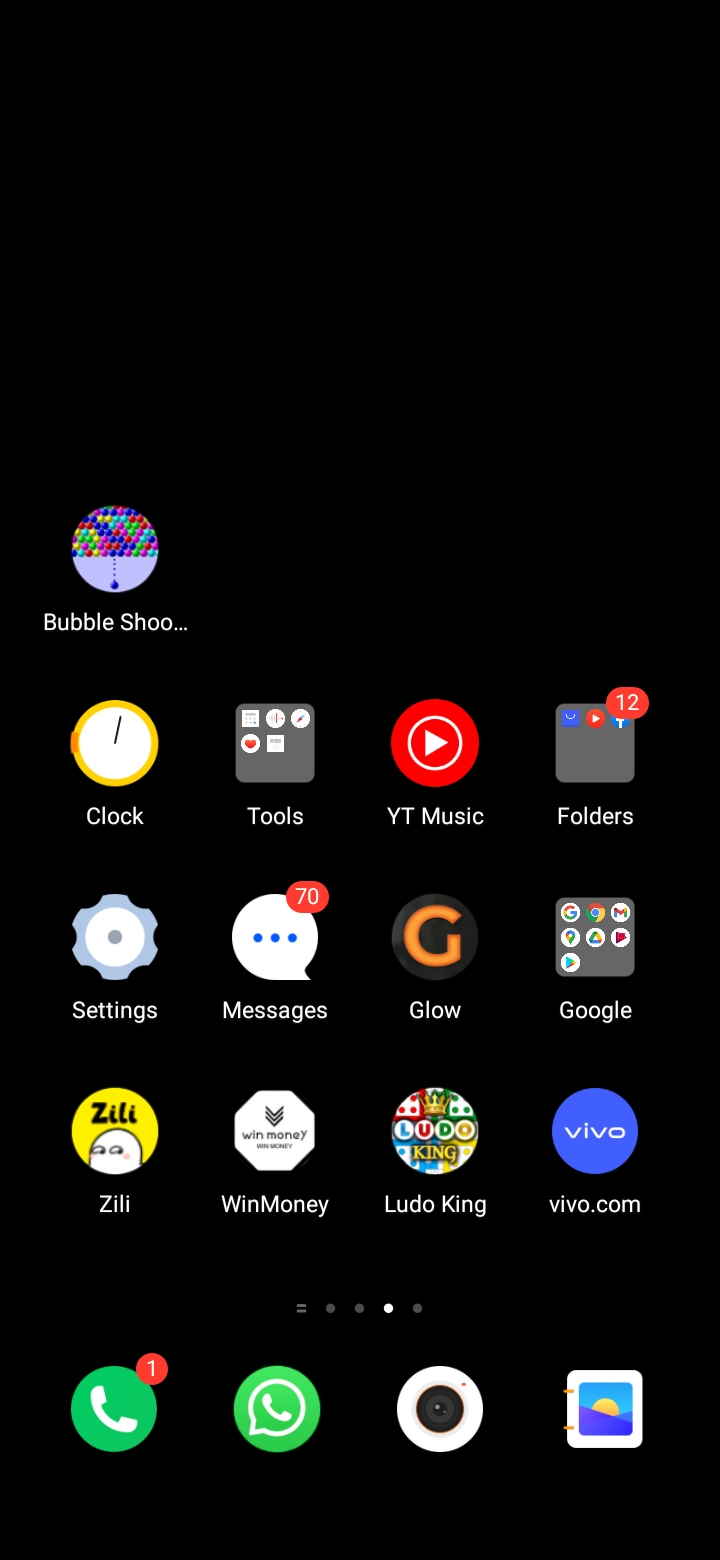Open Settings

[115, 937]
